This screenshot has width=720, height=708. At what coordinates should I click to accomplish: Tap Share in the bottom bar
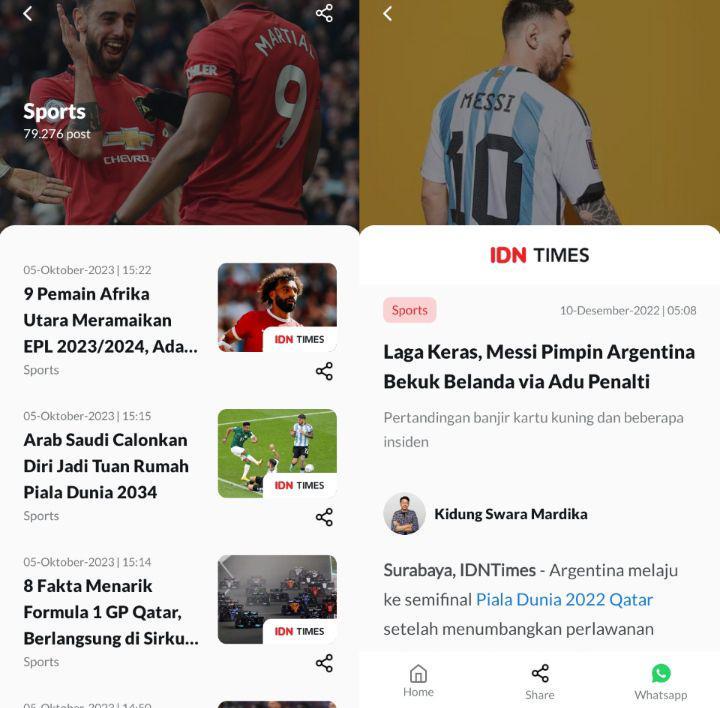(x=540, y=681)
